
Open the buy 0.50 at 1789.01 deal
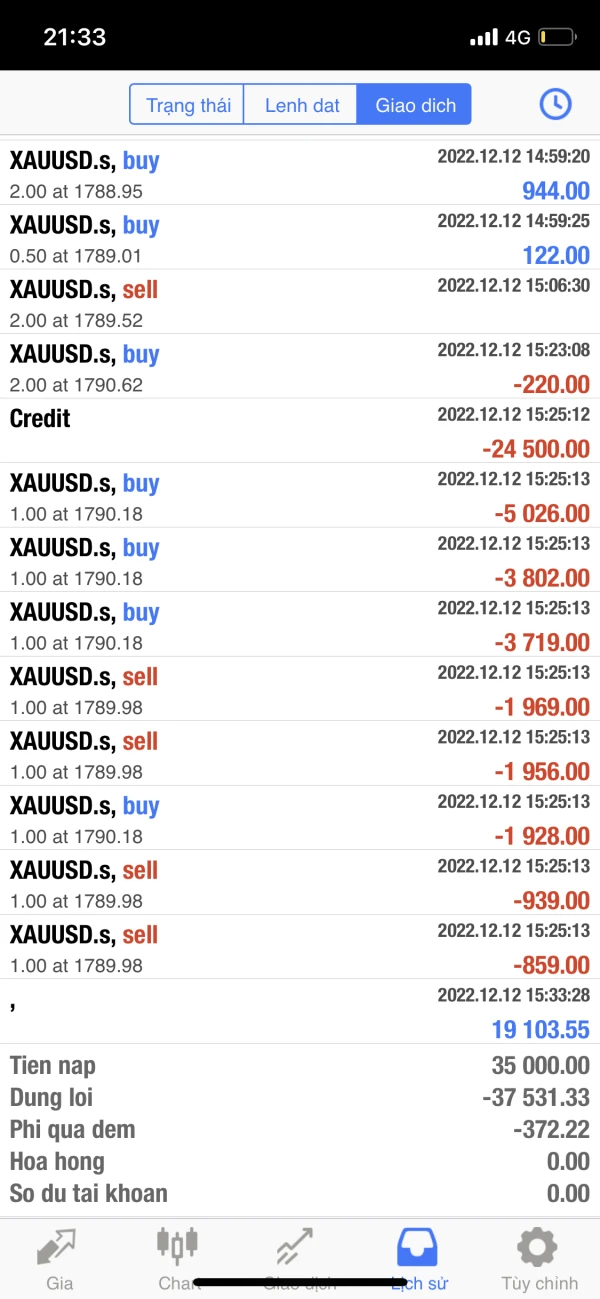(x=300, y=238)
